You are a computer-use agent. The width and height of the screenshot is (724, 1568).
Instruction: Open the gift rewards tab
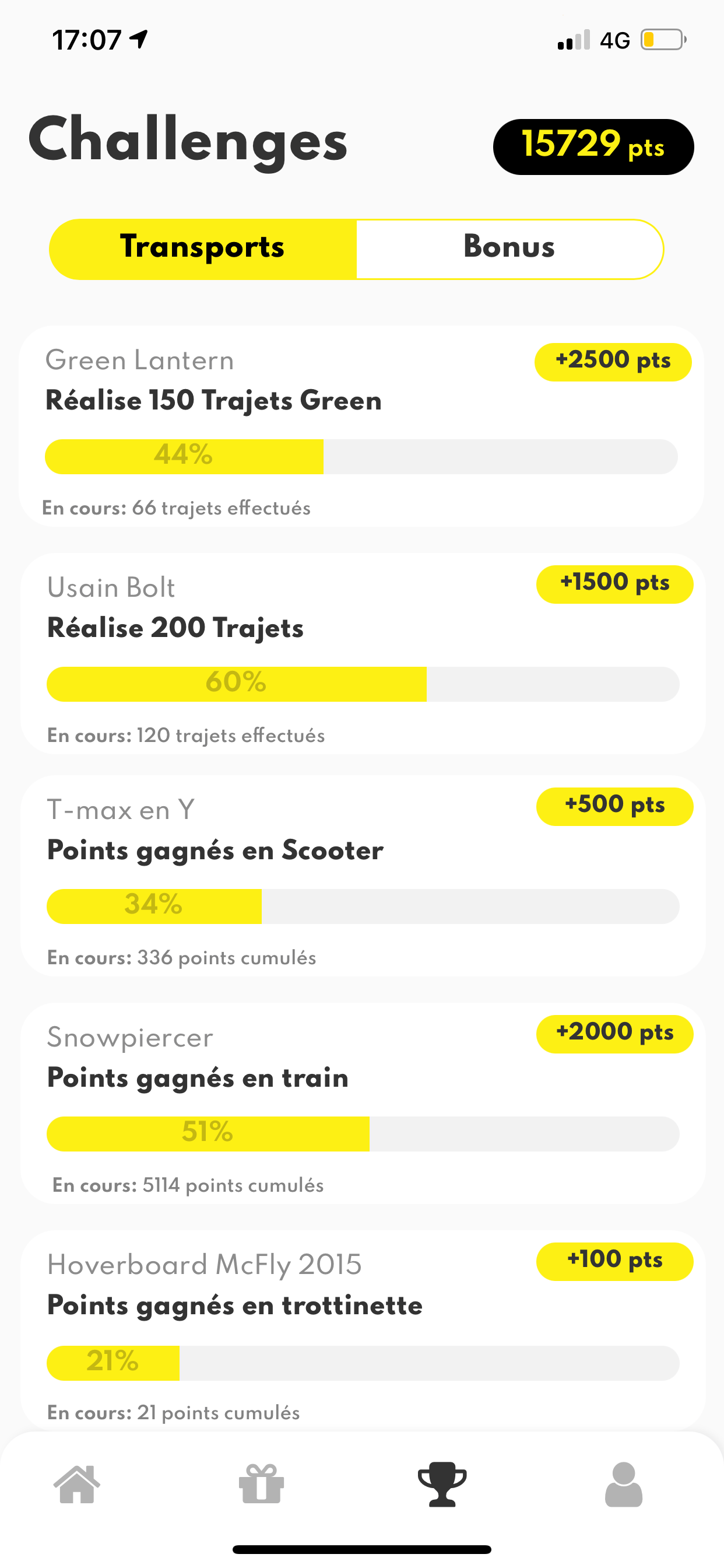click(x=261, y=1484)
